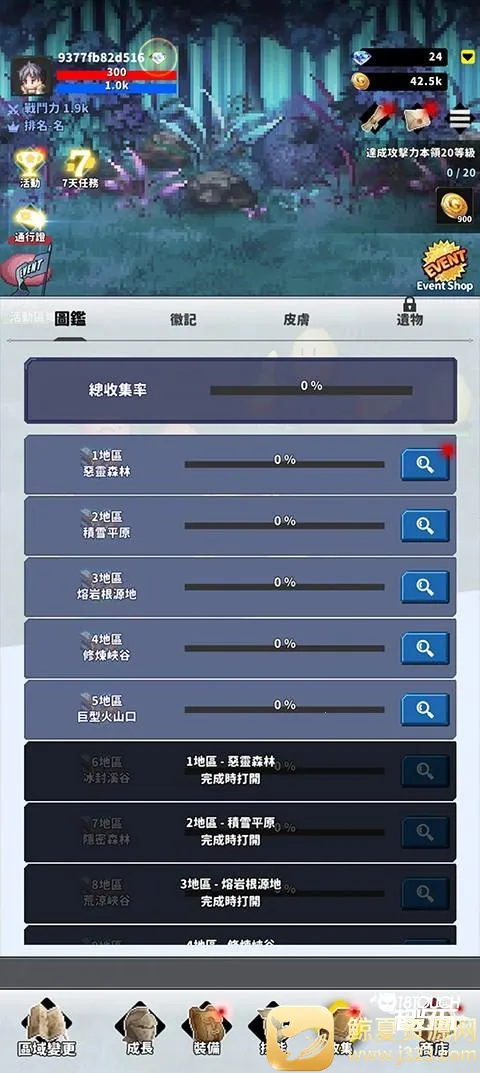Screen dimensions: 480x1073
Task: View details for 2地區 積雪平原
Action: [x=425, y=526]
